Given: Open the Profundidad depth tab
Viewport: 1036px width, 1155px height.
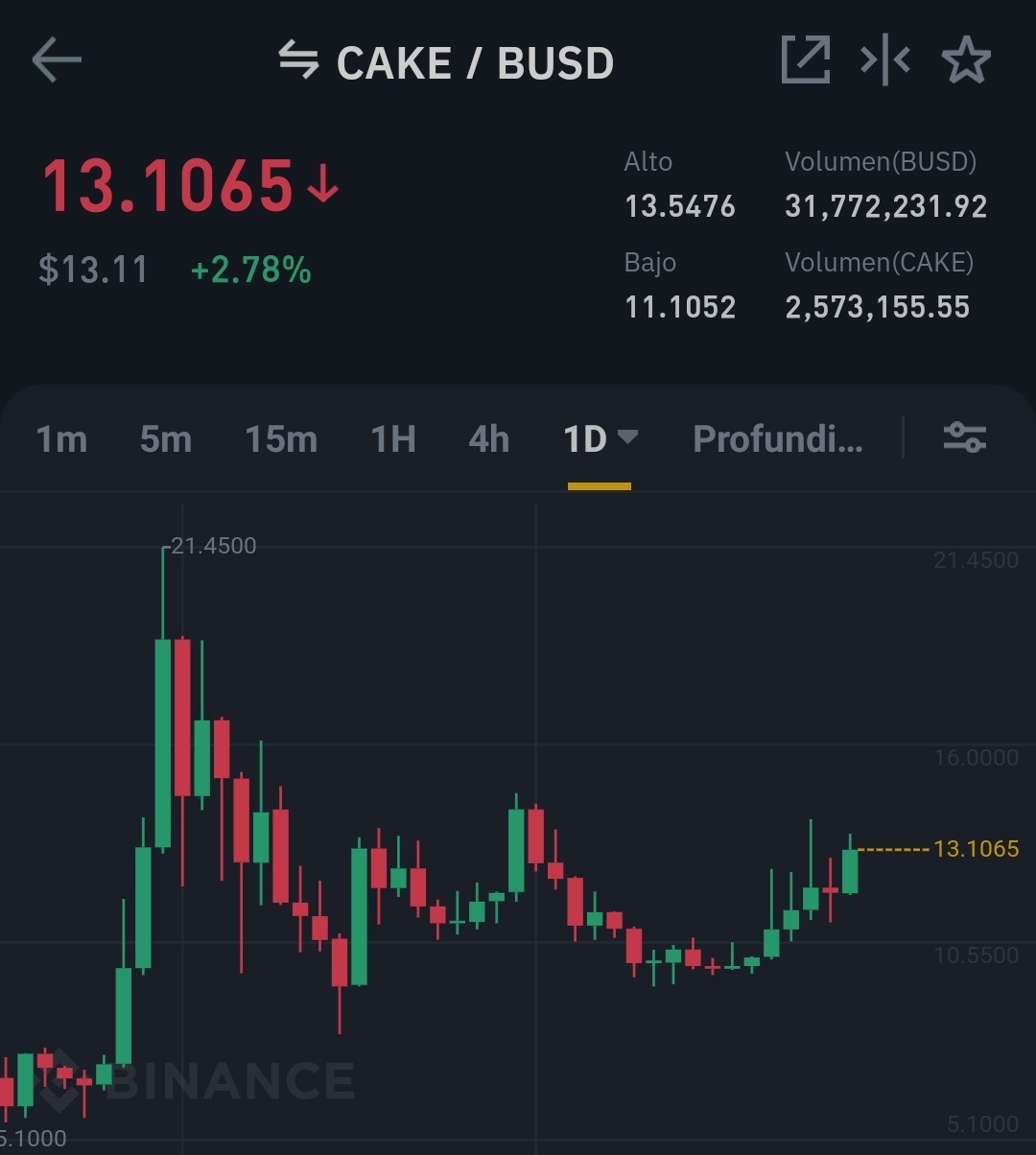Looking at the screenshot, I should pos(778,439).
